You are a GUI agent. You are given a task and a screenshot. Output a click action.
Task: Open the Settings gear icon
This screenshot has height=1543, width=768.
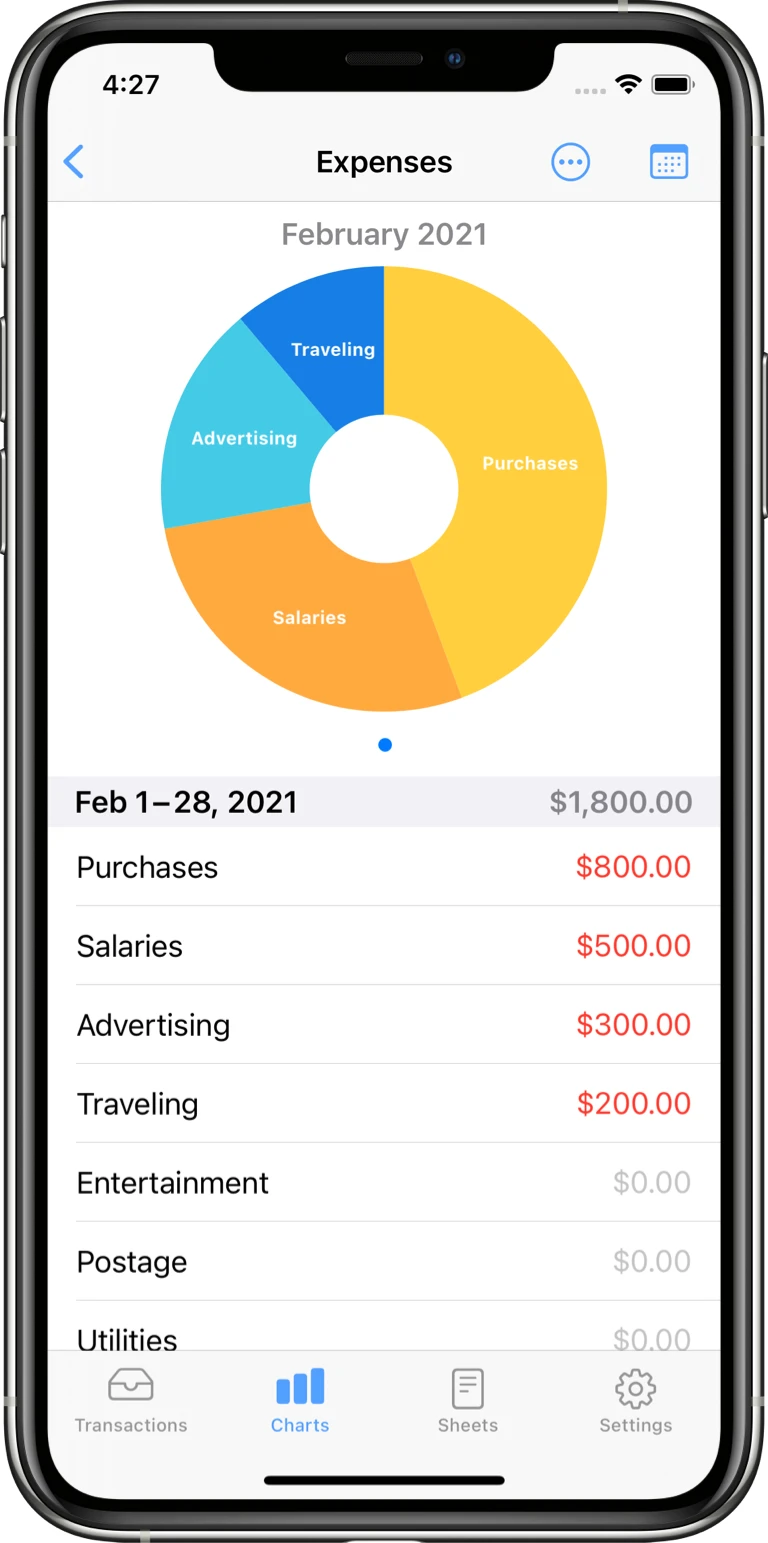click(x=634, y=1387)
